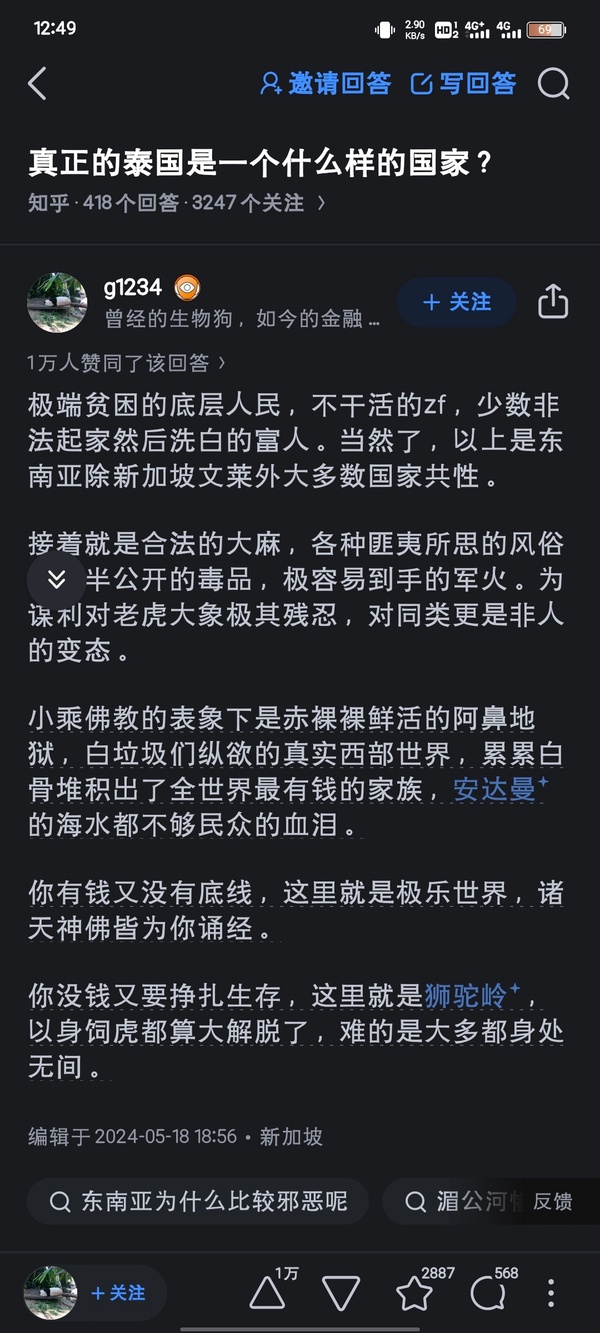The width and height of the screenshot is (600, 1333).
Task: Open the search magnifier icon
Action: (554, 84)
